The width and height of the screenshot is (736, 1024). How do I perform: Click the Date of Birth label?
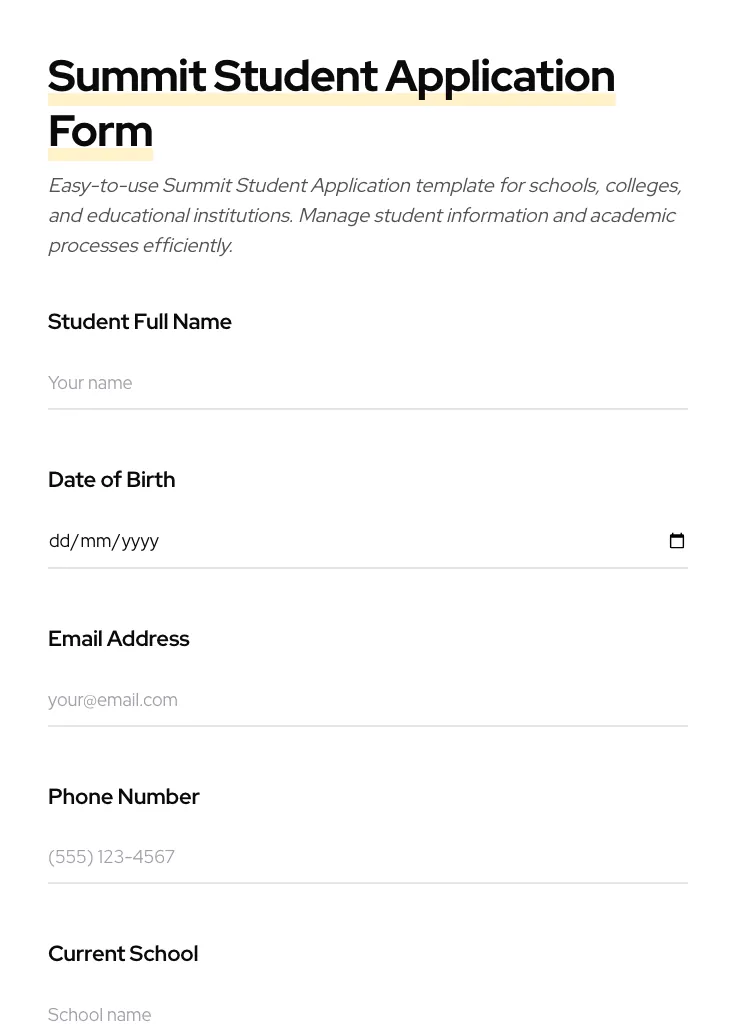click(111, 479)
